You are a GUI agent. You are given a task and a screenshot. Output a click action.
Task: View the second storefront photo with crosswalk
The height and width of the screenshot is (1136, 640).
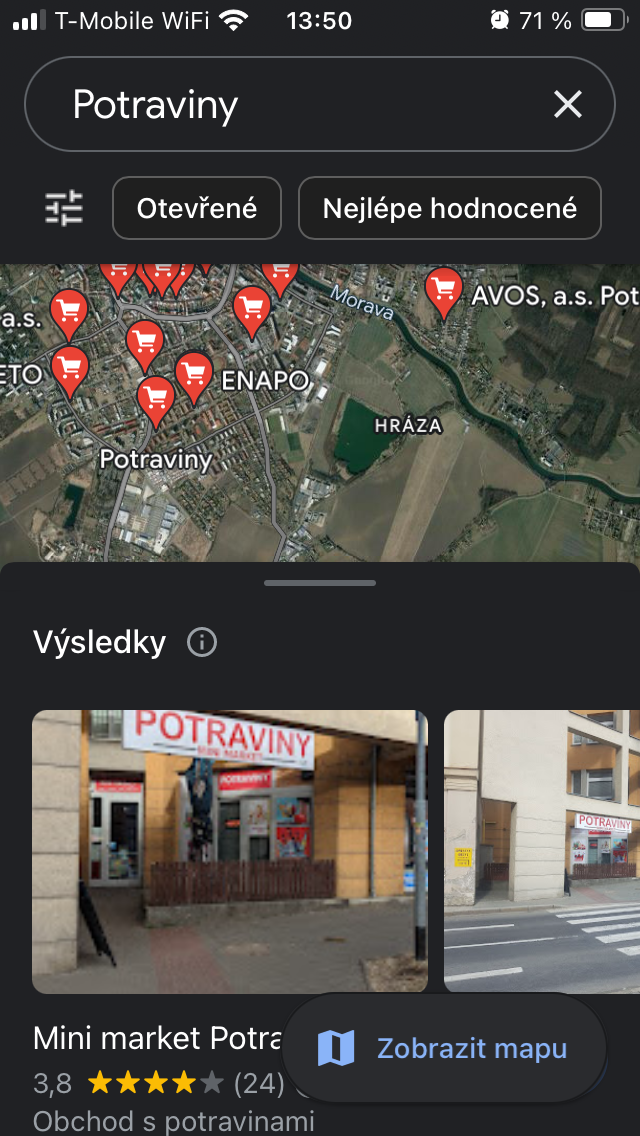click(x=542, y=850)
